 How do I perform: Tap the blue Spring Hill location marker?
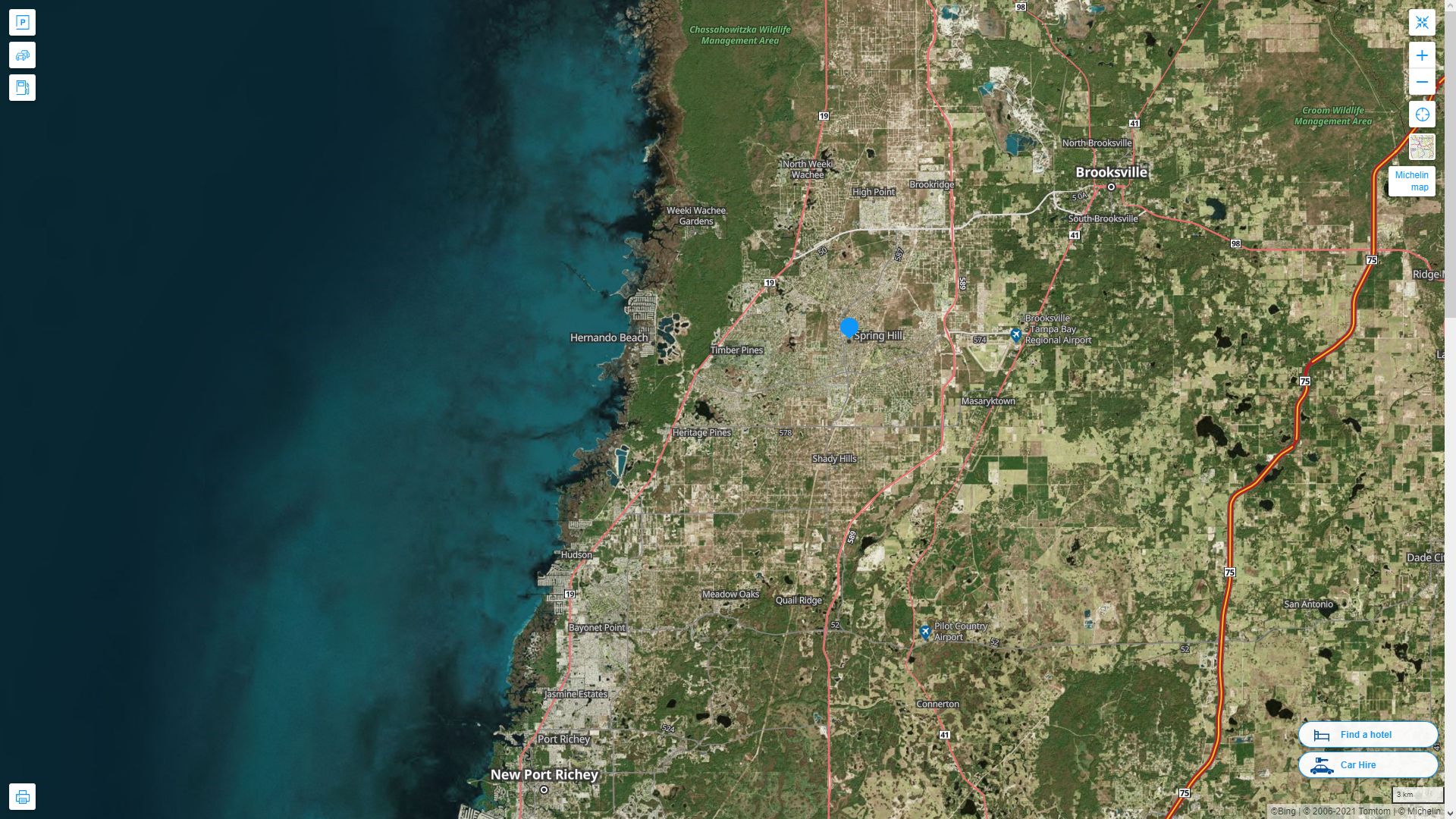849,328
